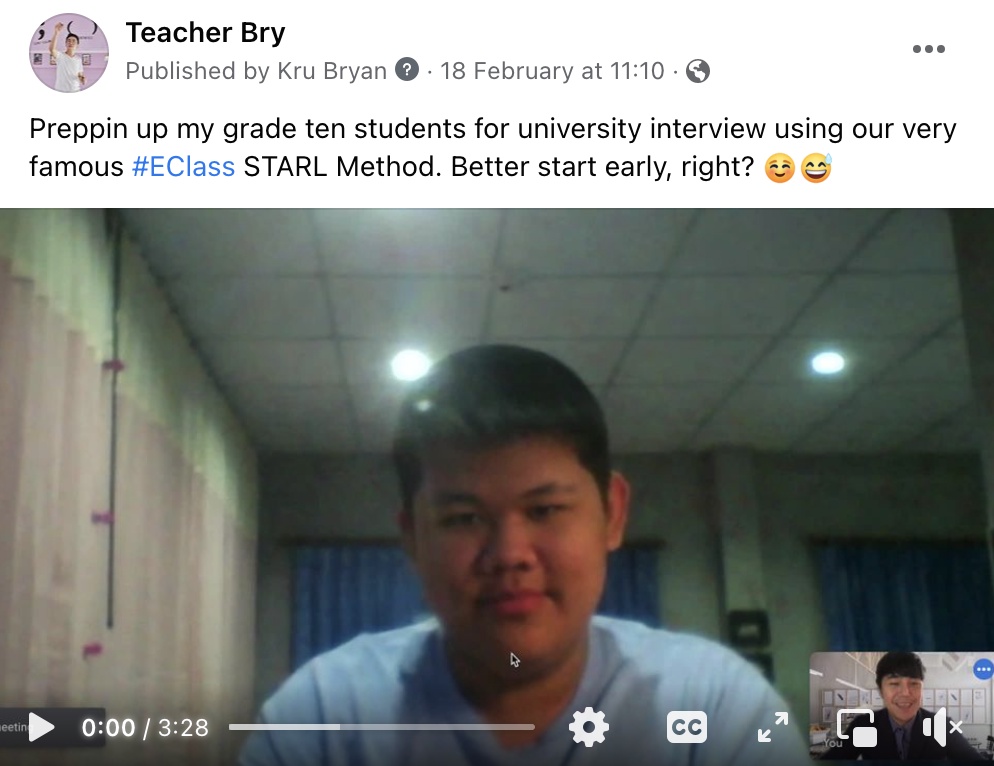This screenshot has width=994, height=766.
Task: Open the Teacher Bry page name
Action: [205, 33]
